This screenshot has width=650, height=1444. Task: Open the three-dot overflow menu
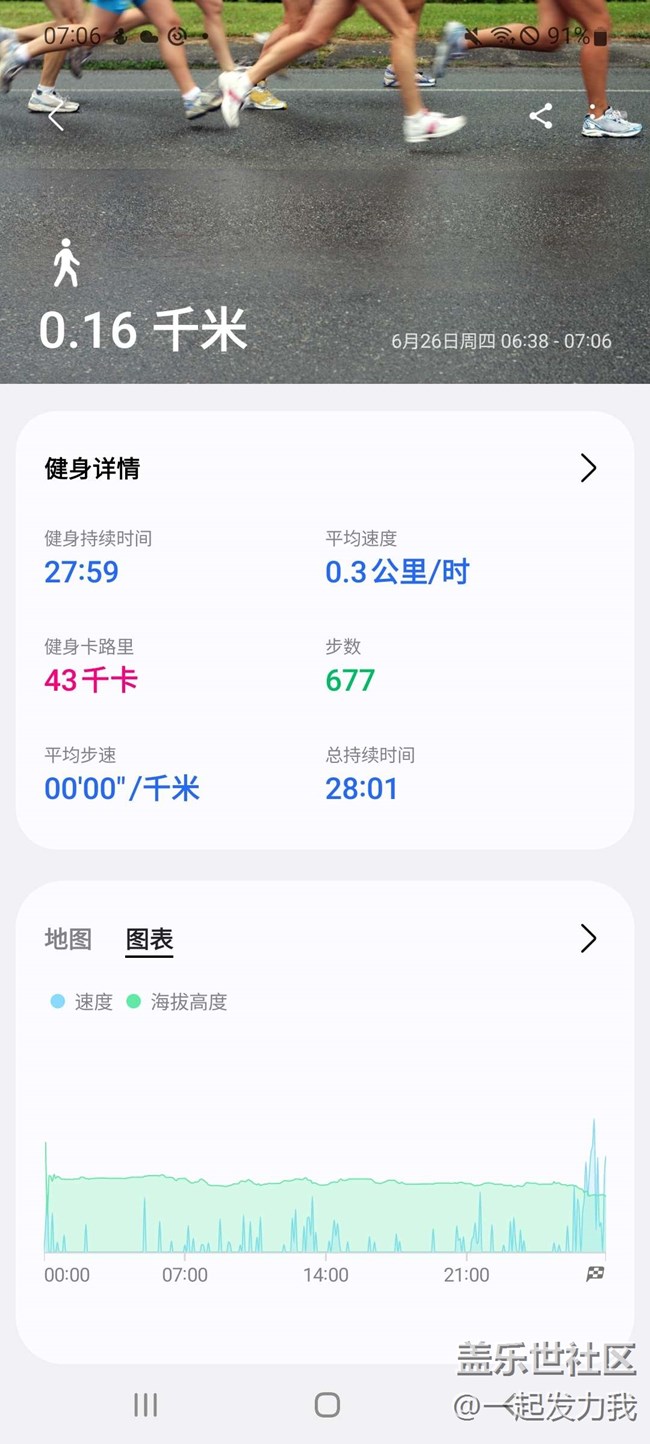pyautogui.click(x=593, y=116)
